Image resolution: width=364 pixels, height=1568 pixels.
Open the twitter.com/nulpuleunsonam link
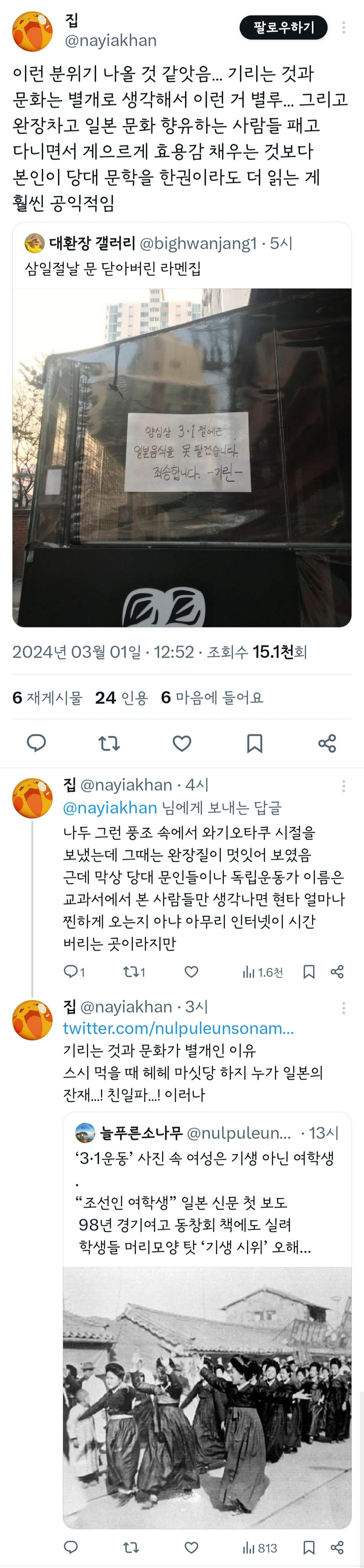pyautogui.click(x=178, y=1028)
